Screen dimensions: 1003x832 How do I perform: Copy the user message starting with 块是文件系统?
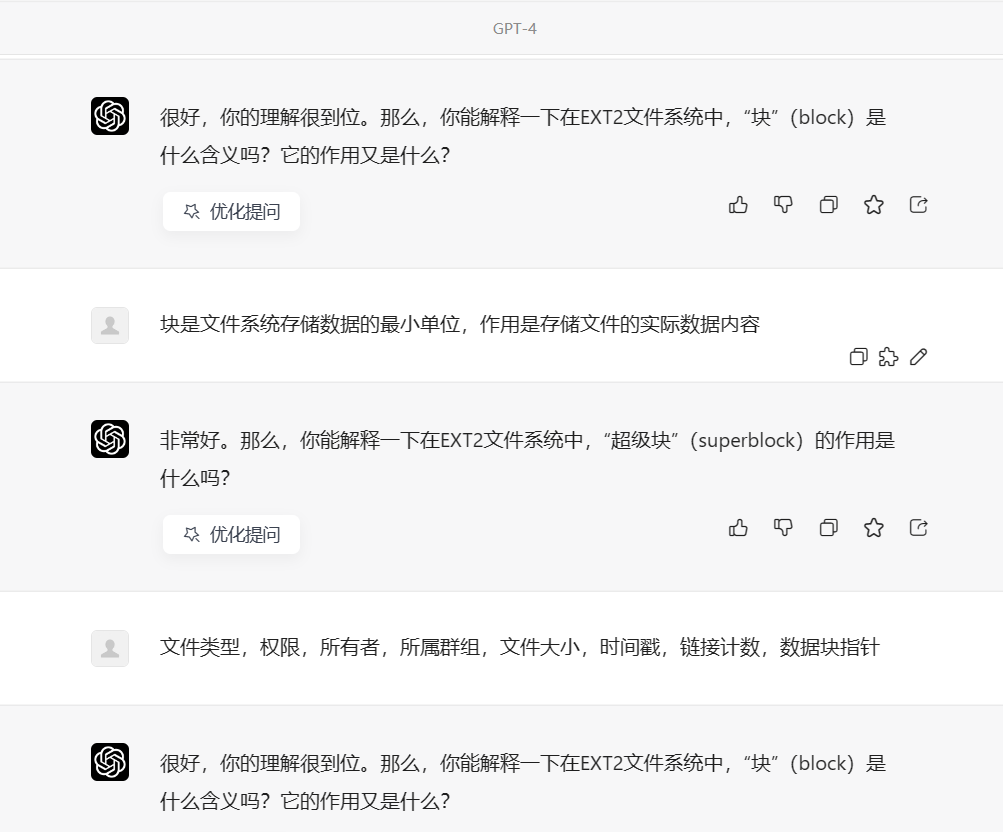coord(858,357)
